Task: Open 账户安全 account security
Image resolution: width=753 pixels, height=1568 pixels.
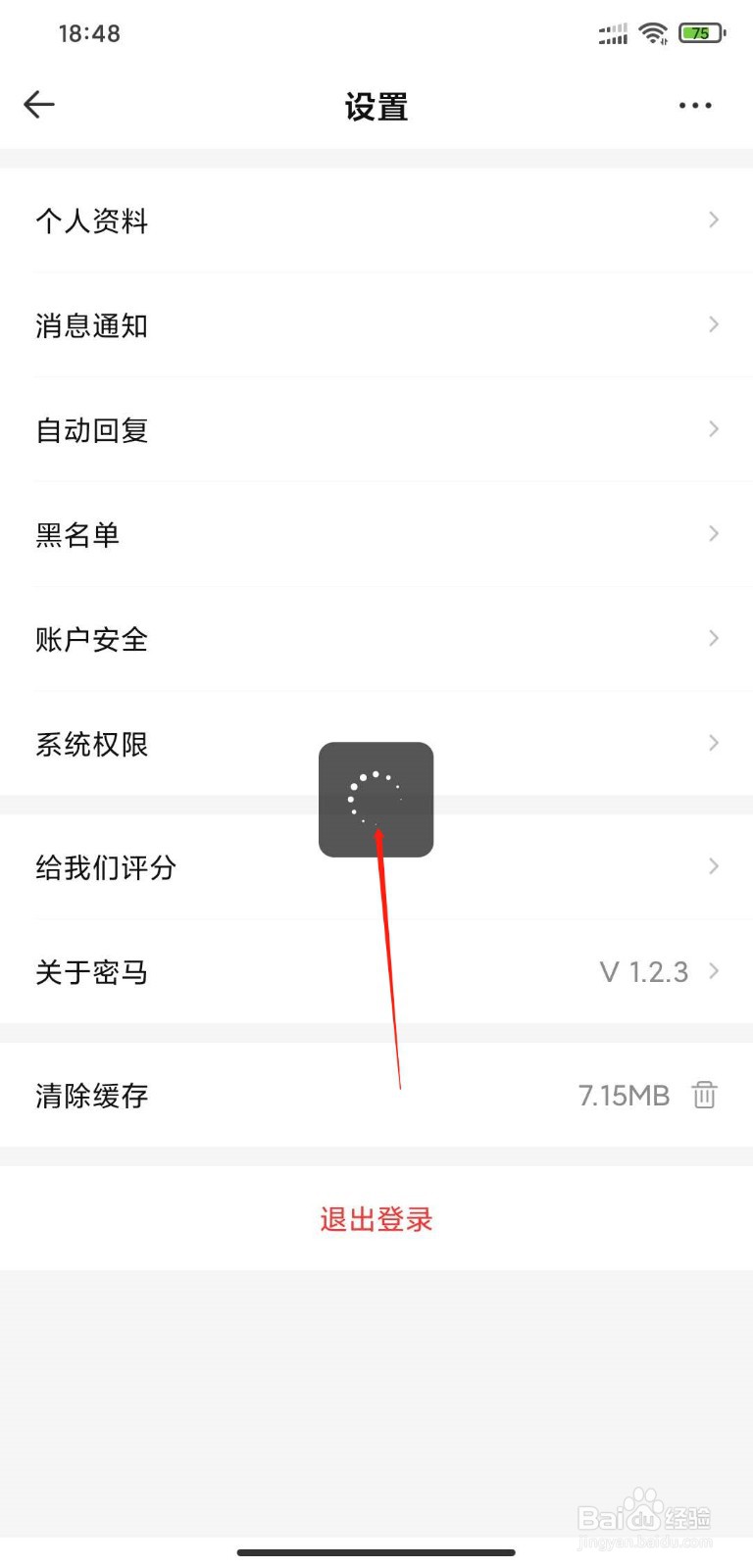Action: (376, 638)
